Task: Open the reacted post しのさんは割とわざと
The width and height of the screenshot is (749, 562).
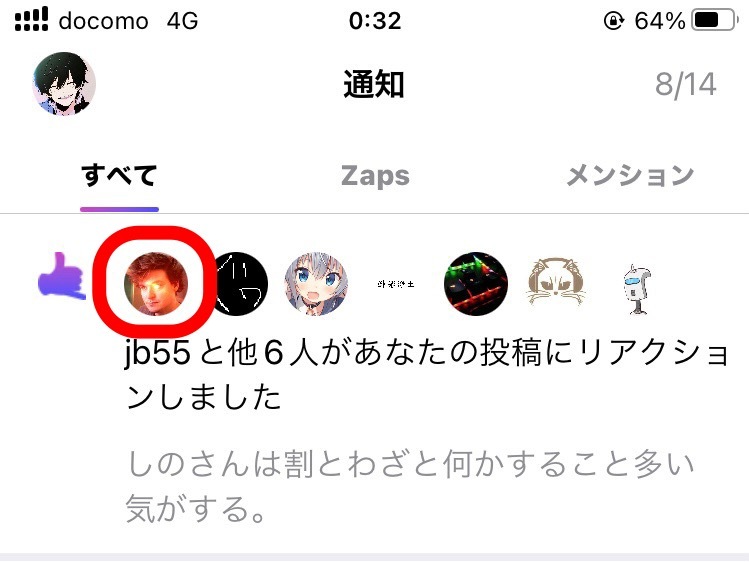Action: point(410,487)
